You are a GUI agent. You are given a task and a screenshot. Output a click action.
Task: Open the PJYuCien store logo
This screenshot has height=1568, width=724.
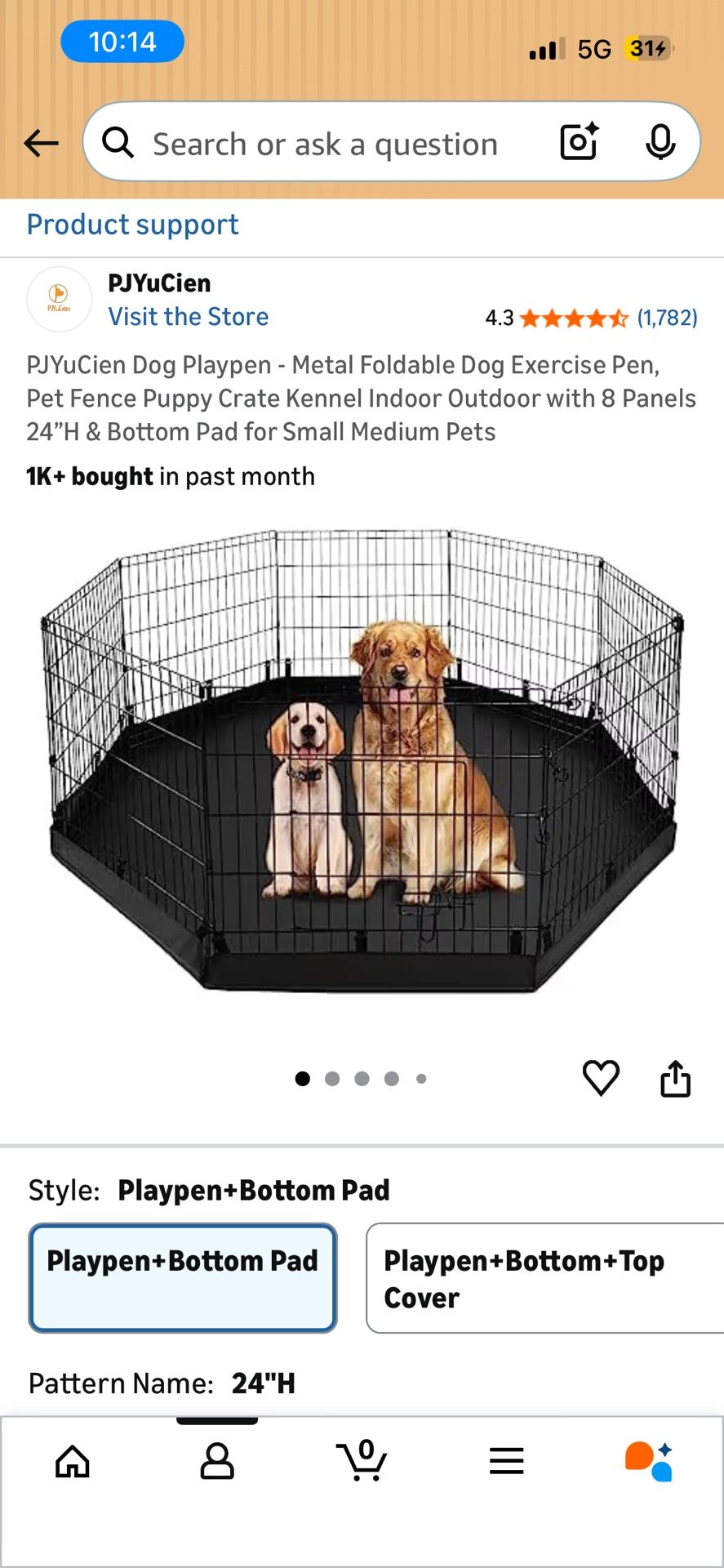click(58, 298)
